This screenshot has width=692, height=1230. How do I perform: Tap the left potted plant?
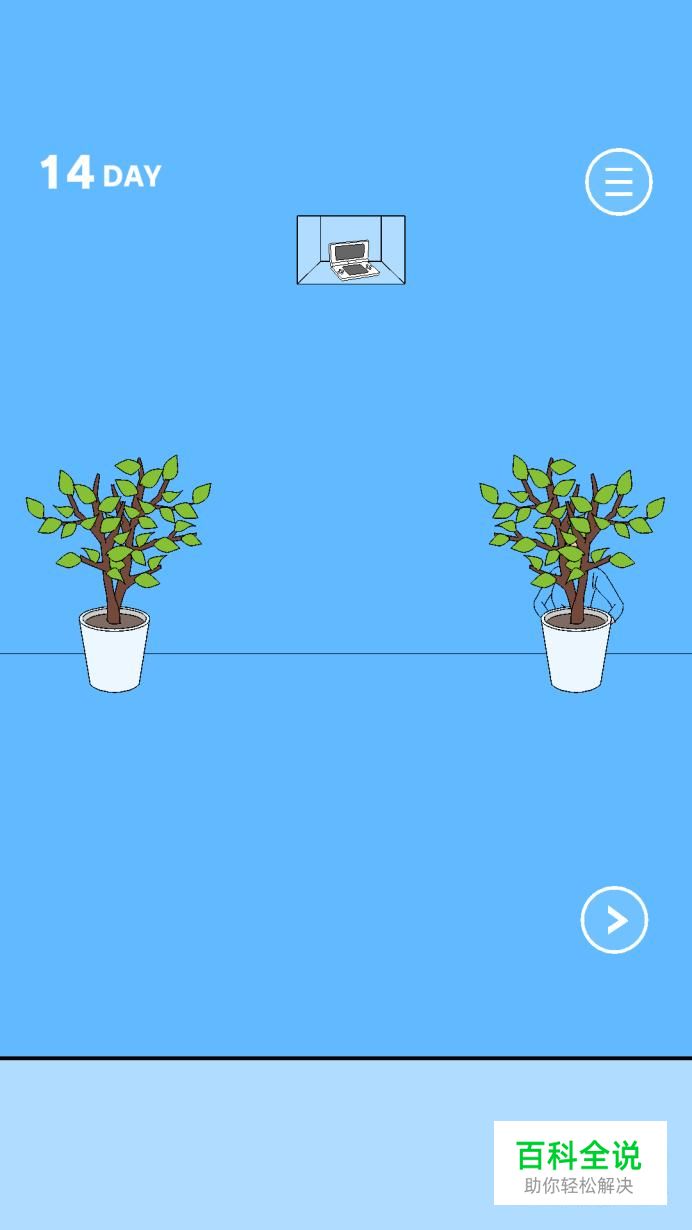tap(118, 573)
